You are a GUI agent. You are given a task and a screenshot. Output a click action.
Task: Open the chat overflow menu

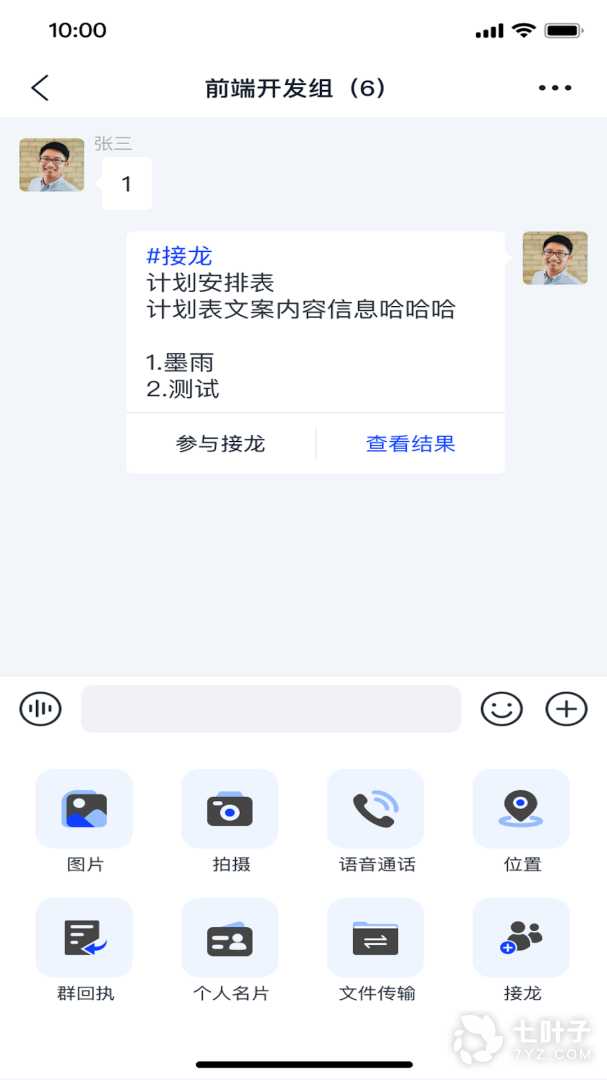click(x=555, y=88)
